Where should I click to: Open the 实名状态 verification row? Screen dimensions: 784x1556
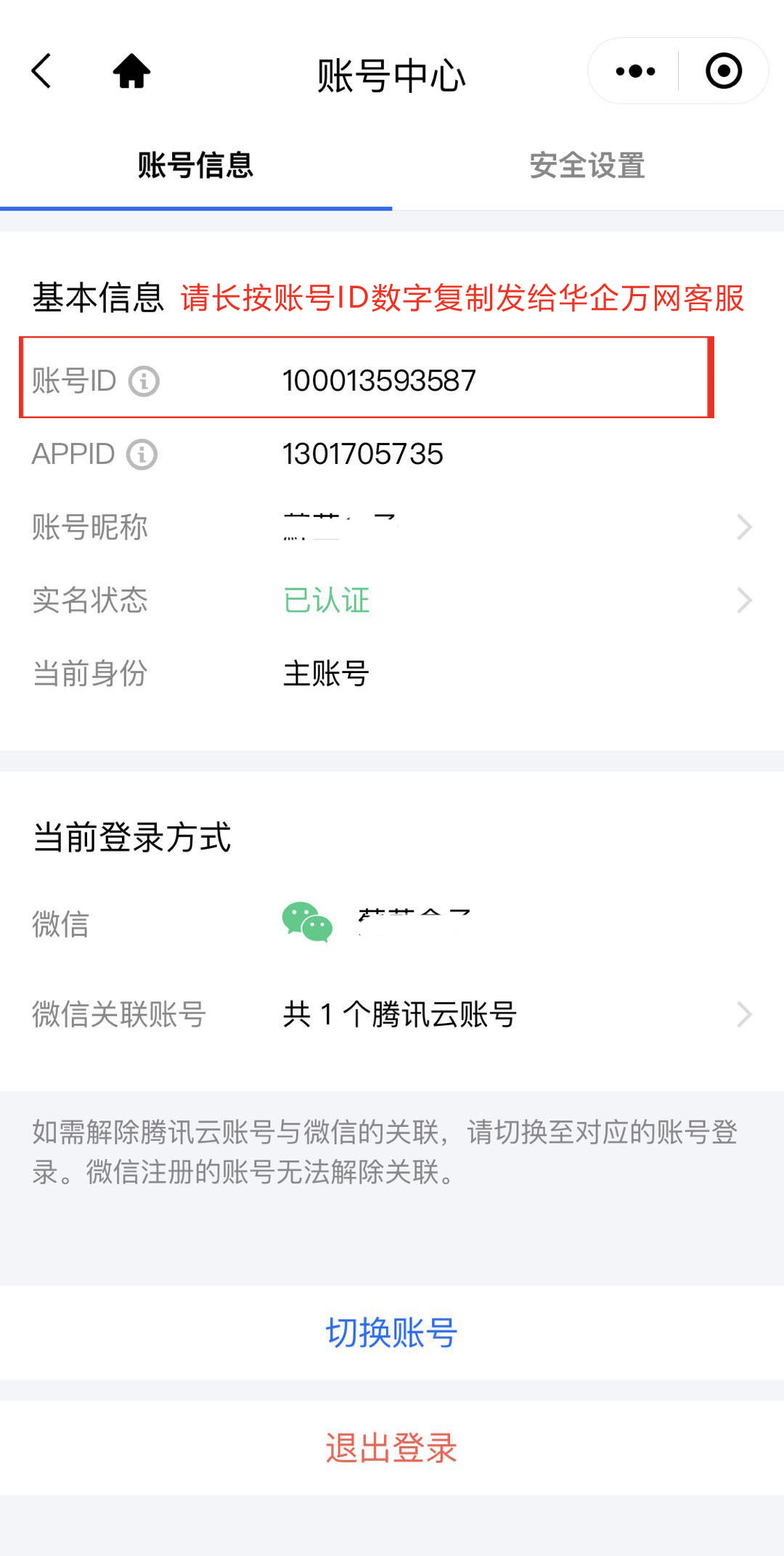tap(392, 600)
